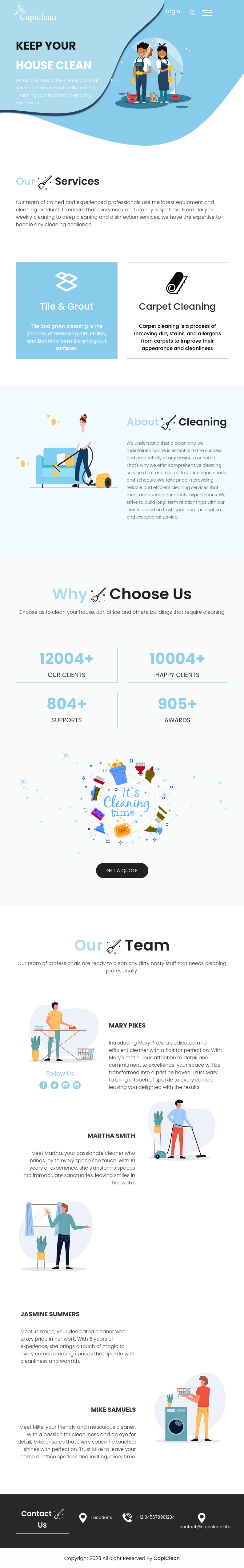
Task: Open the LinkedIn icon under Follow Us
Action: [x=66, y=1085]
